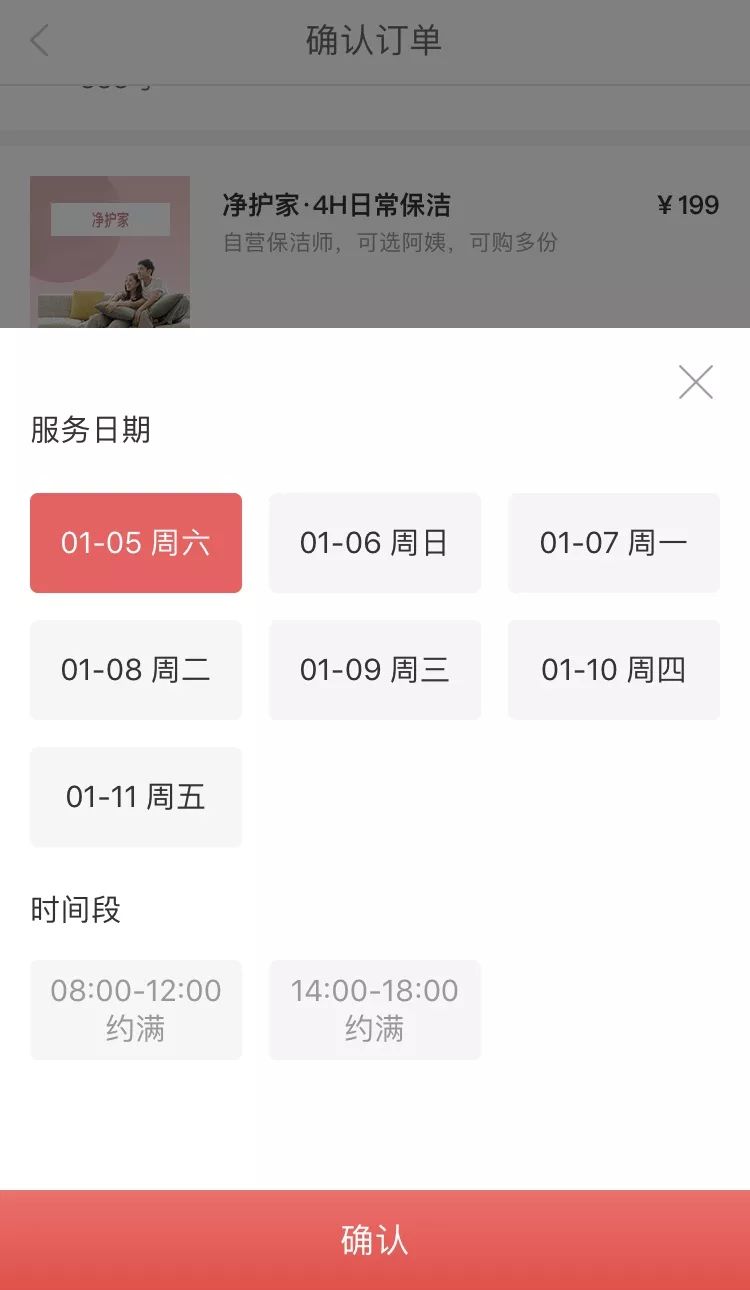Tap the 14:00-18:00 time slot
Image resolution: width=750 pixels, height=1290 pixels.
point(374,1009)
